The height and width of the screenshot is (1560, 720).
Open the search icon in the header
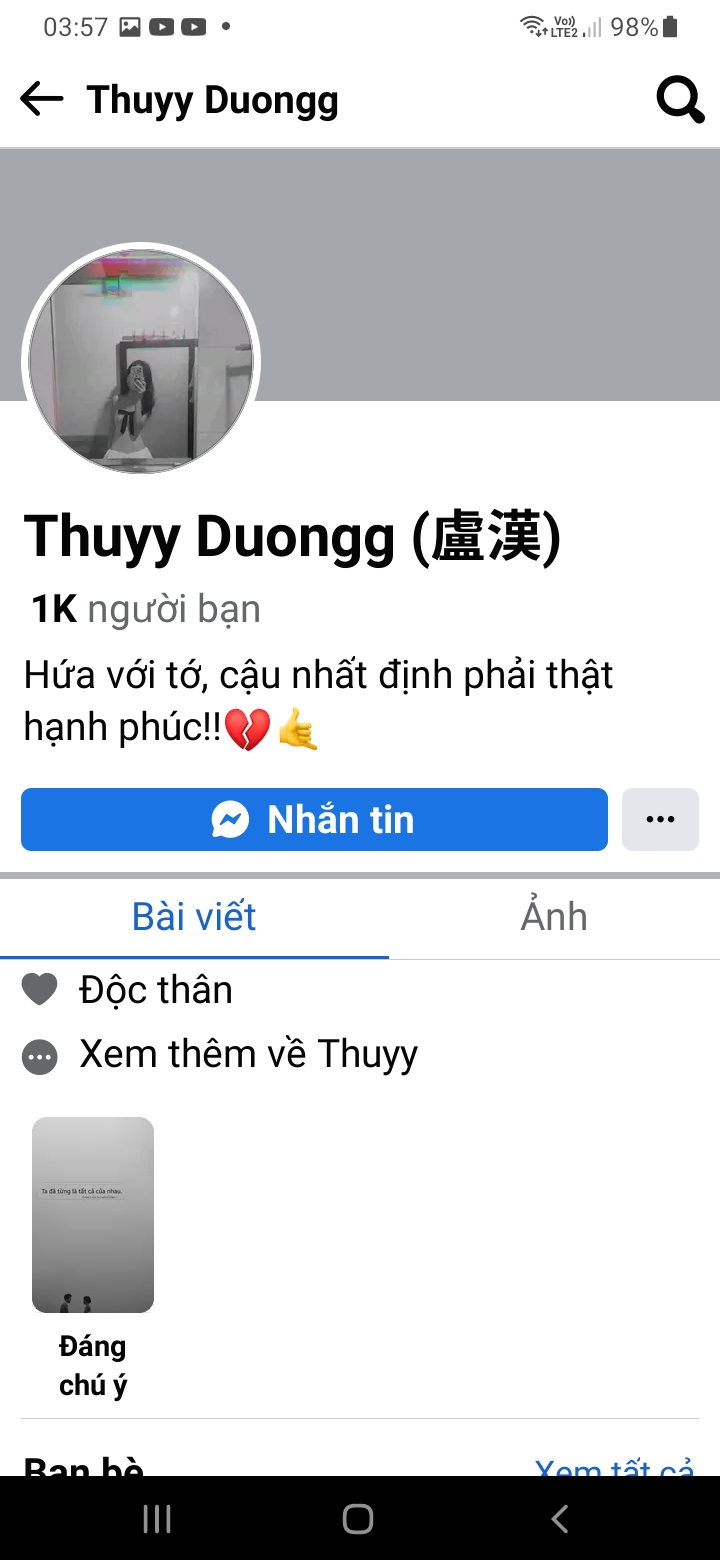680,100
